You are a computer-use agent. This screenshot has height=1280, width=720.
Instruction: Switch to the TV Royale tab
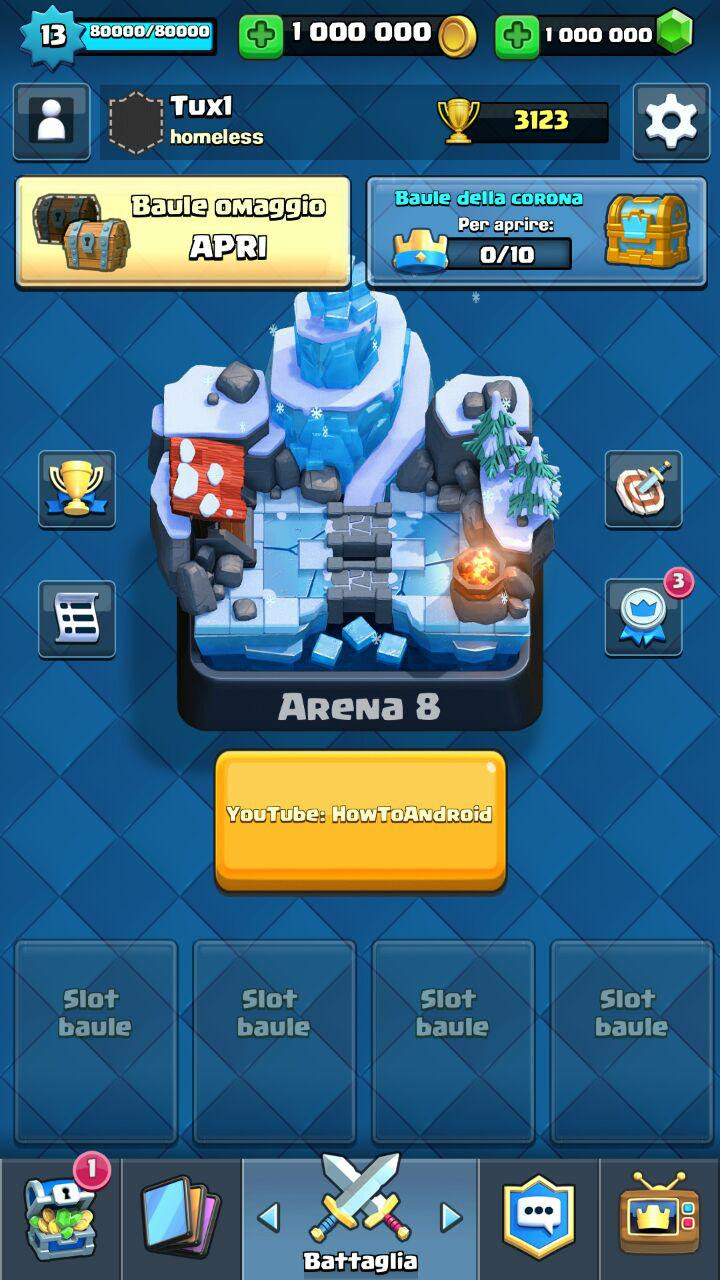(x=659, y=1220)
